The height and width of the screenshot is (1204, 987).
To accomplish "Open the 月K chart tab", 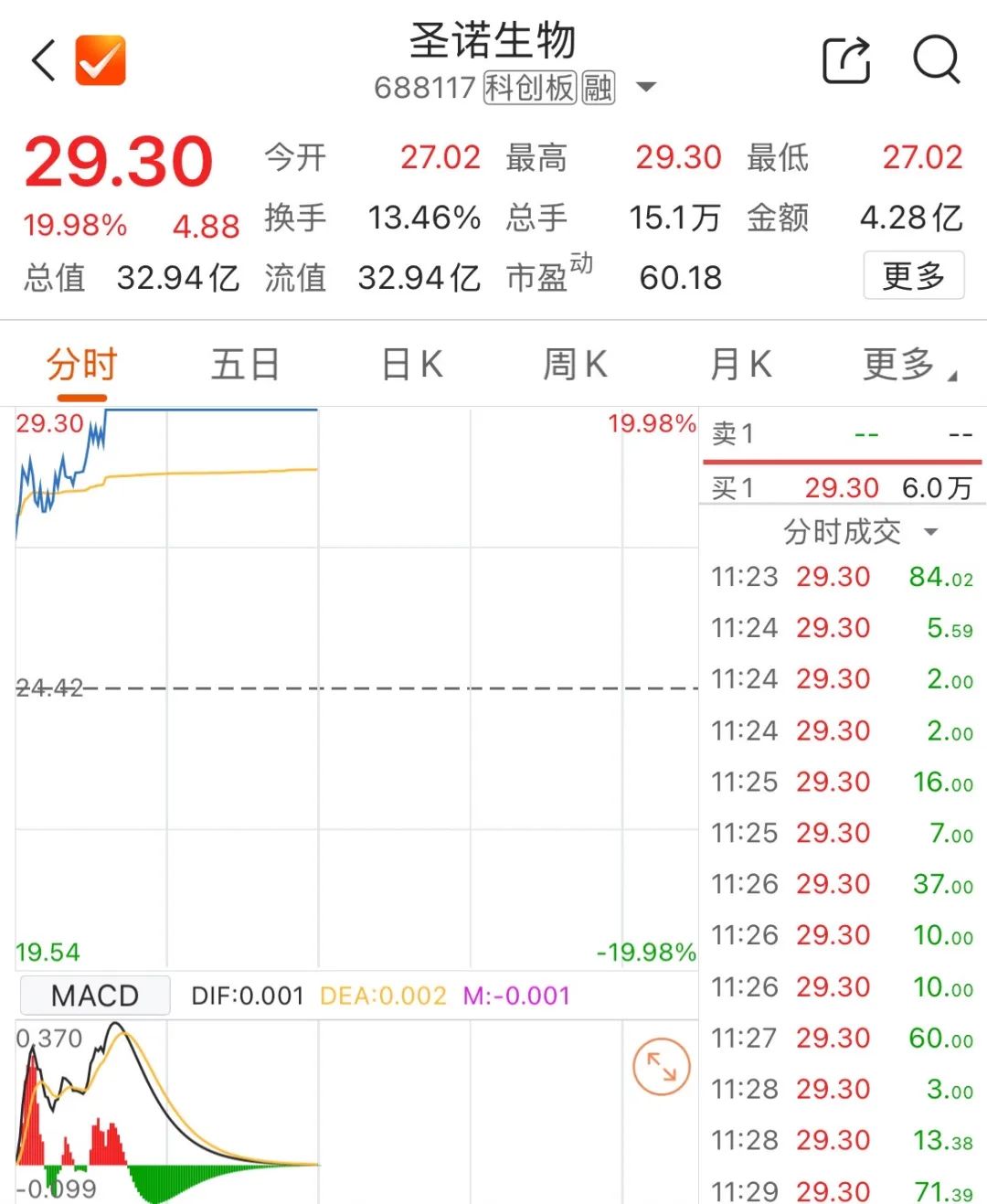I will [x=740, y=365].
